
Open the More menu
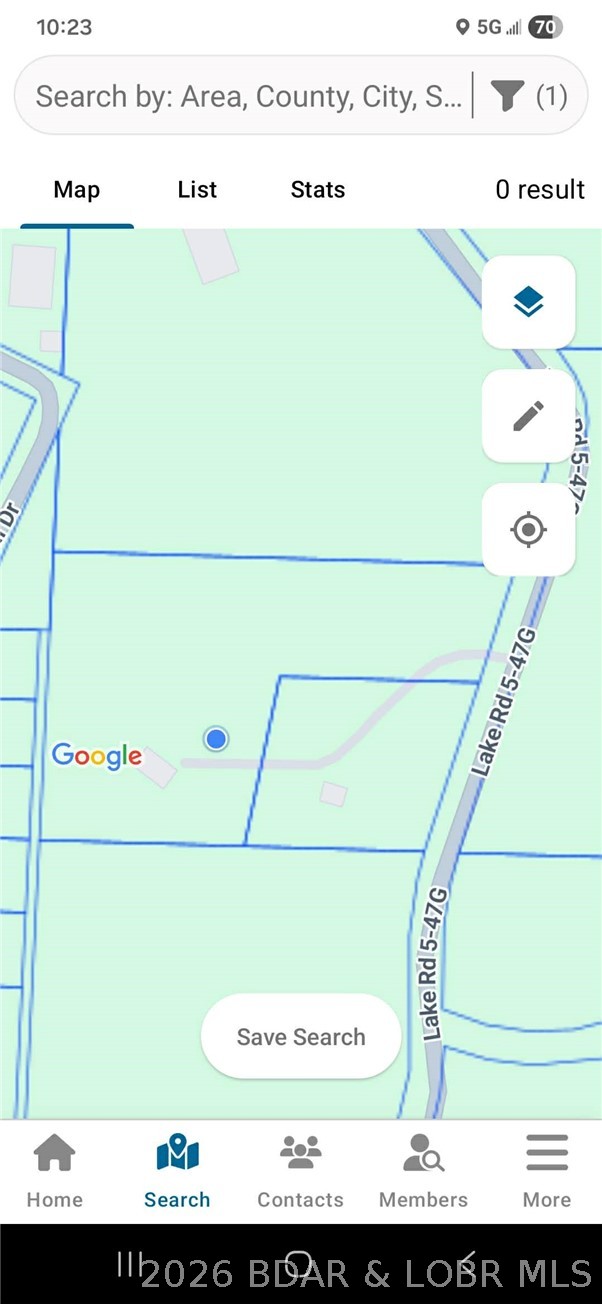(x=547, y=1172)
